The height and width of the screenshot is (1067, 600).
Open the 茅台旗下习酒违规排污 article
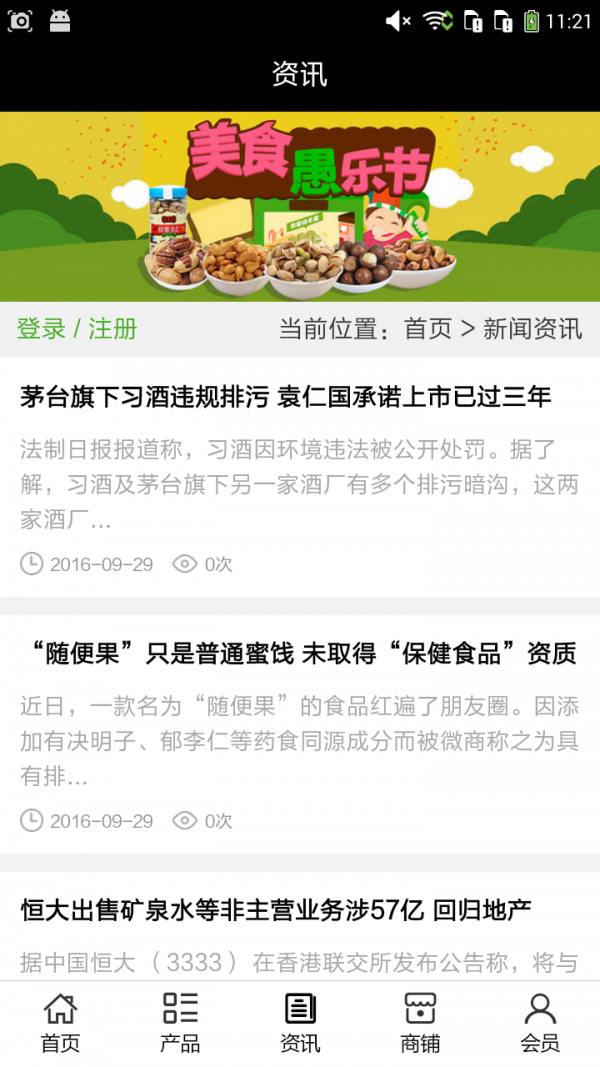286,397
